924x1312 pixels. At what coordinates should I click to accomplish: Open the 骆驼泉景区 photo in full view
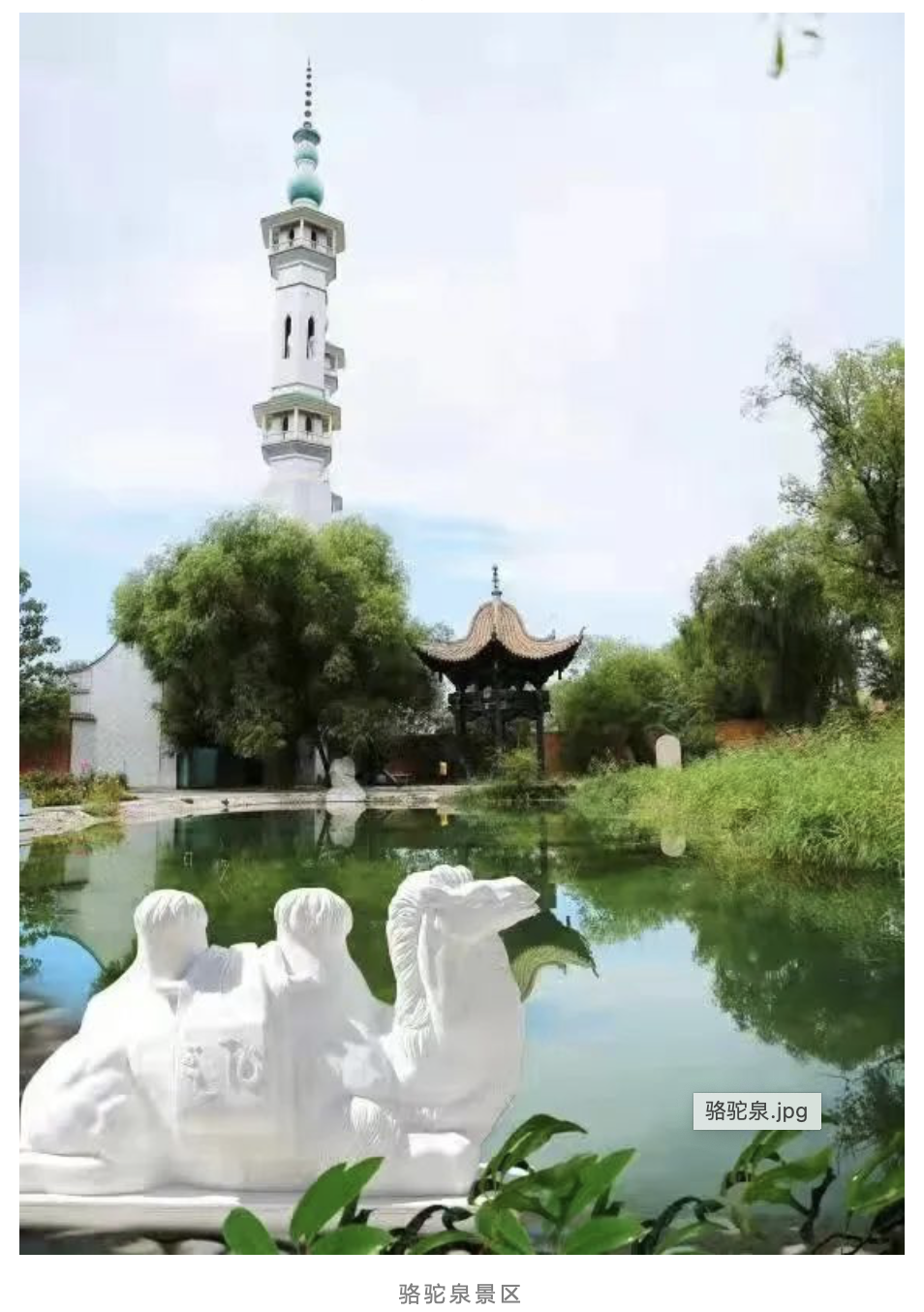[462, 634]
